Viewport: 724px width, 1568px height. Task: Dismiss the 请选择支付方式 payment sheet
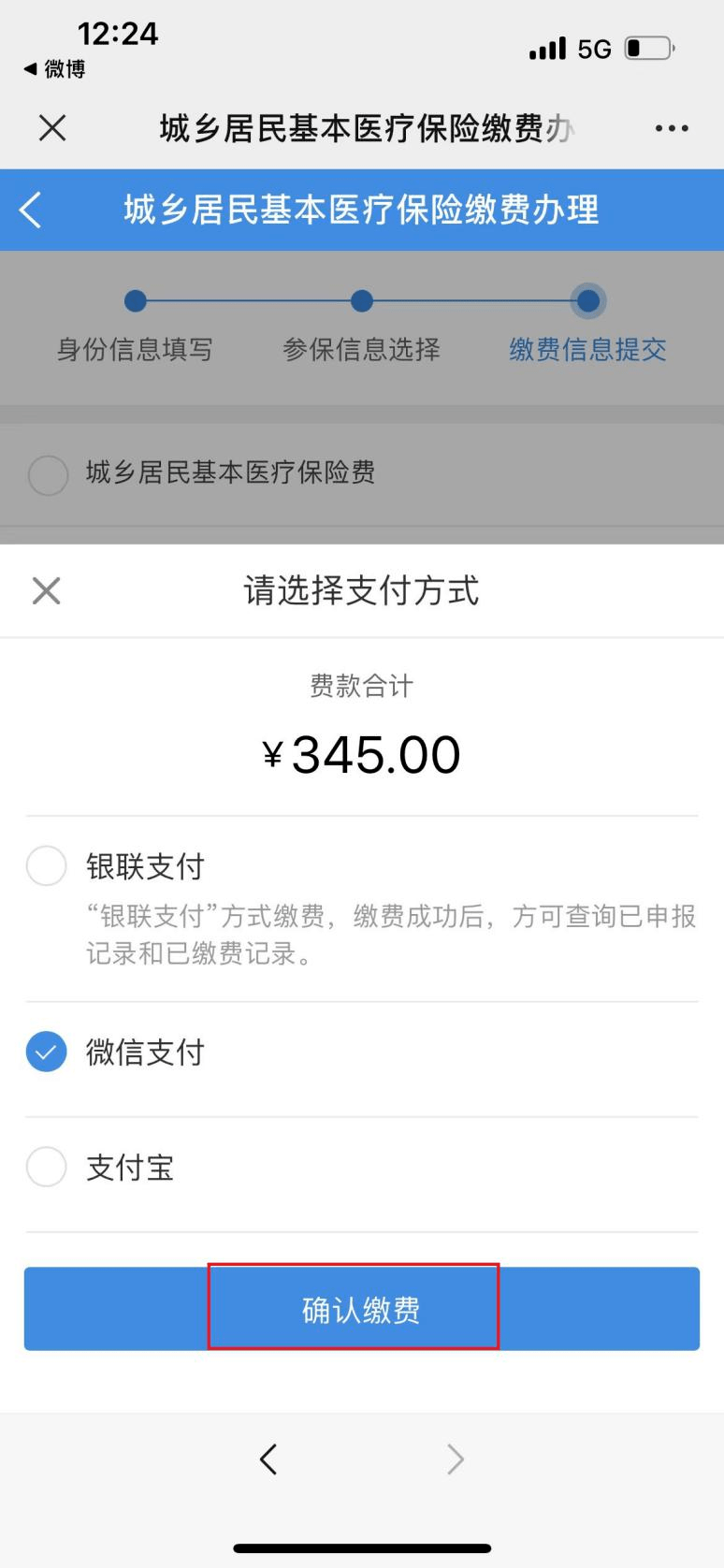click(x=46, y=591)
